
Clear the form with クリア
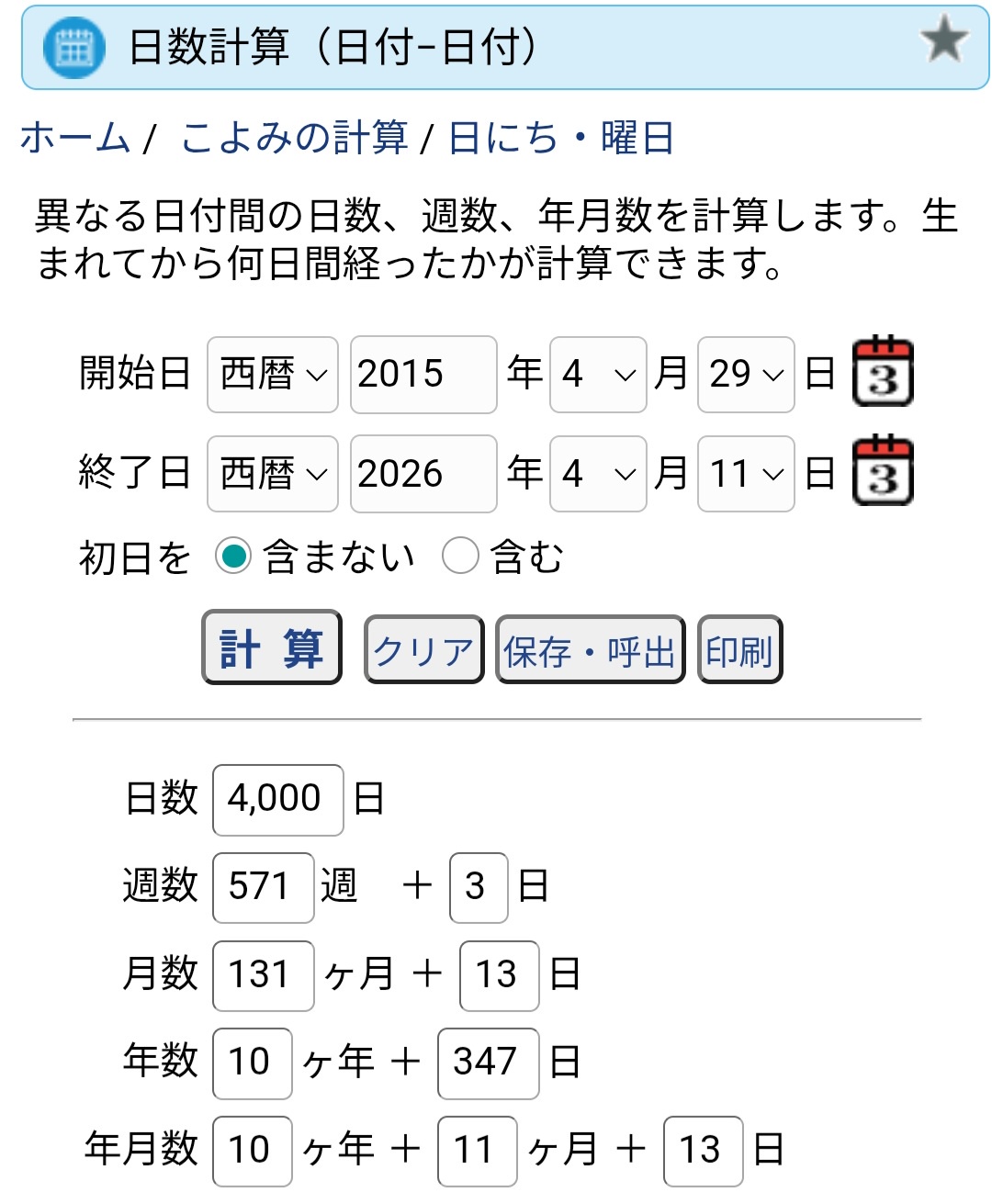423,650
